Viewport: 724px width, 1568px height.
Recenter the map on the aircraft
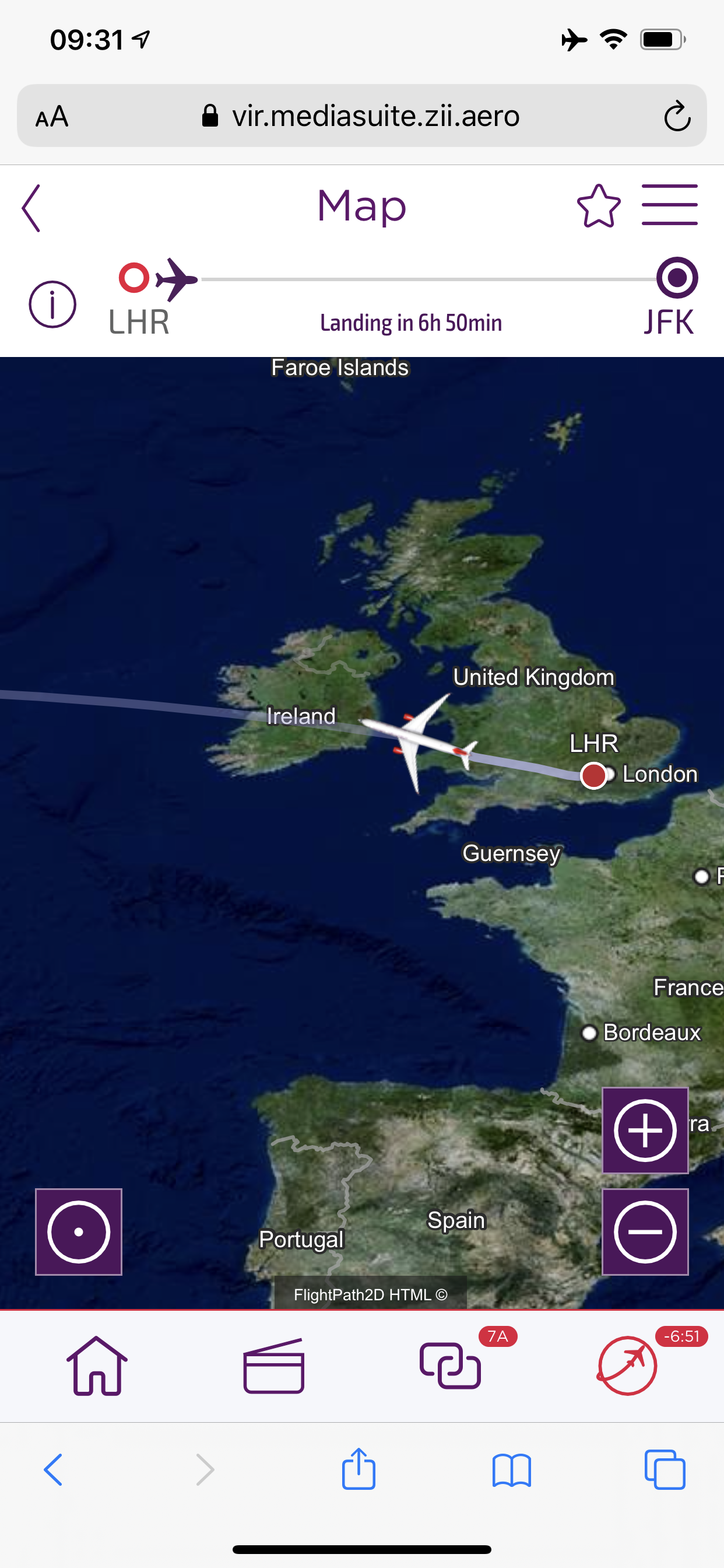79,1231
